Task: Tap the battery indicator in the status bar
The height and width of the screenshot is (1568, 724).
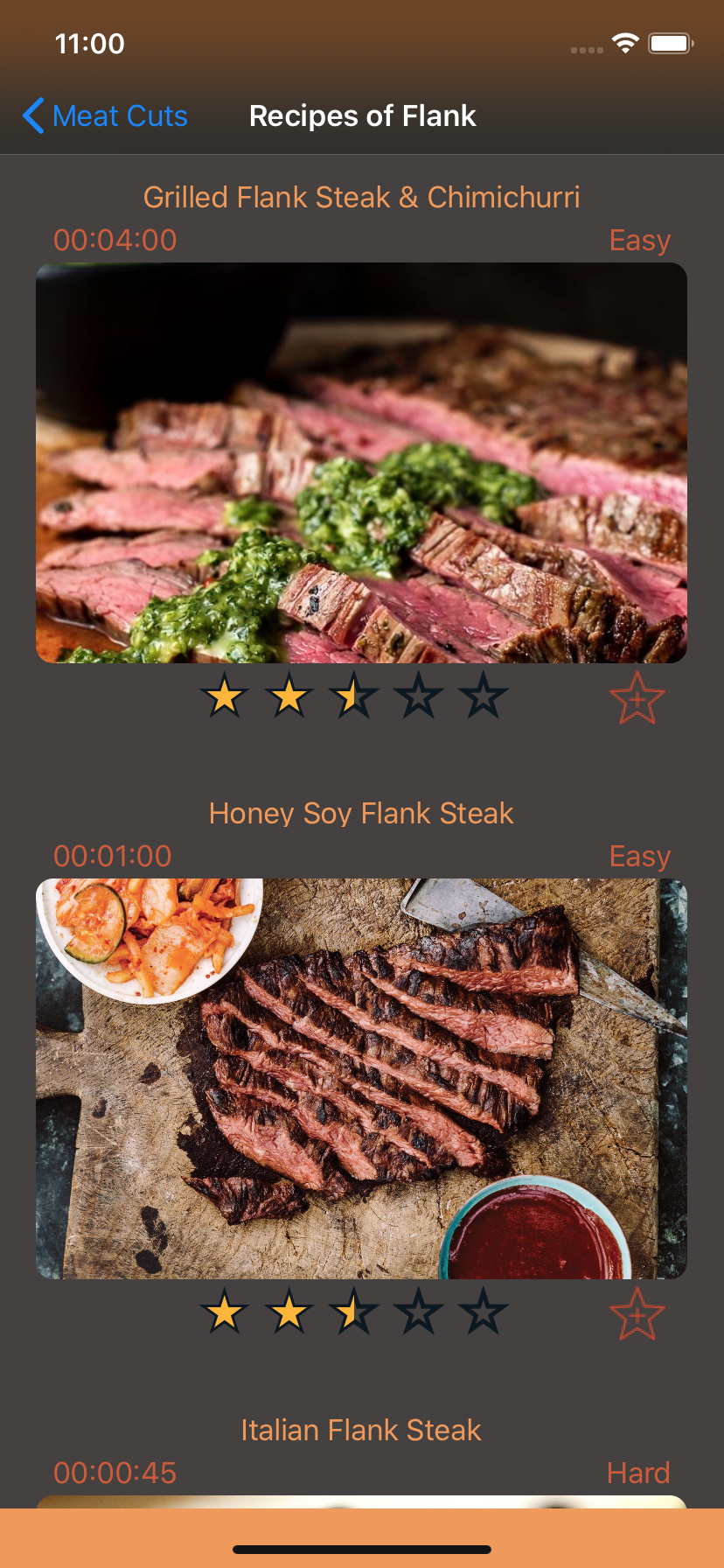Action: (669, 42)
